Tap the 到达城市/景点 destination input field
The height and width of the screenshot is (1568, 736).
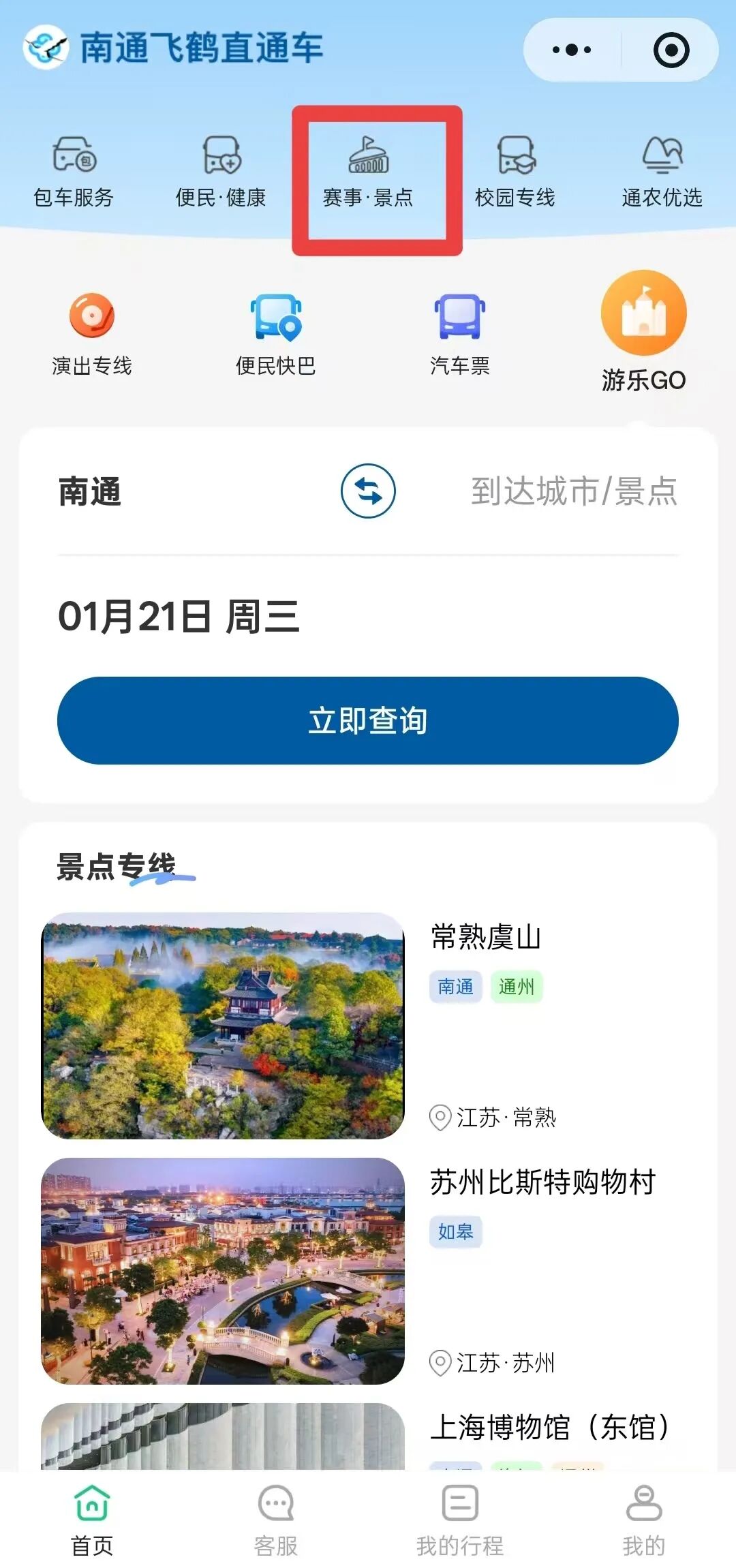(x=573, y=492)
